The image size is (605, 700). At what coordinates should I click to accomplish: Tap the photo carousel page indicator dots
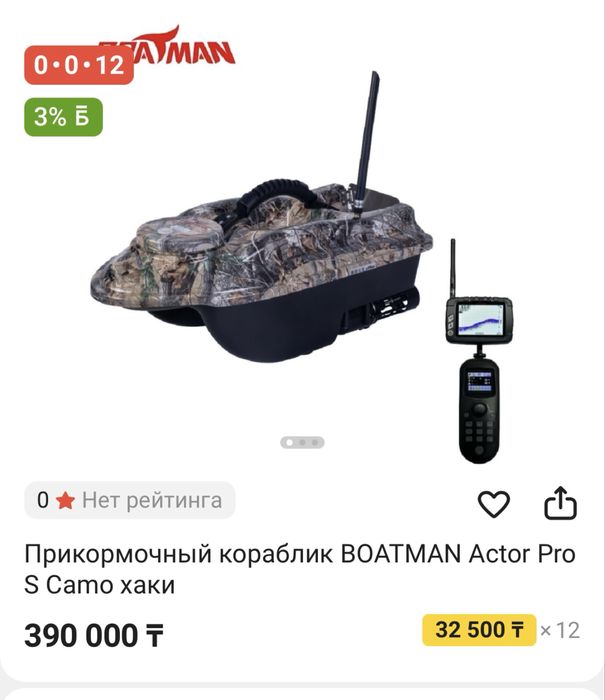coord(302,441)
